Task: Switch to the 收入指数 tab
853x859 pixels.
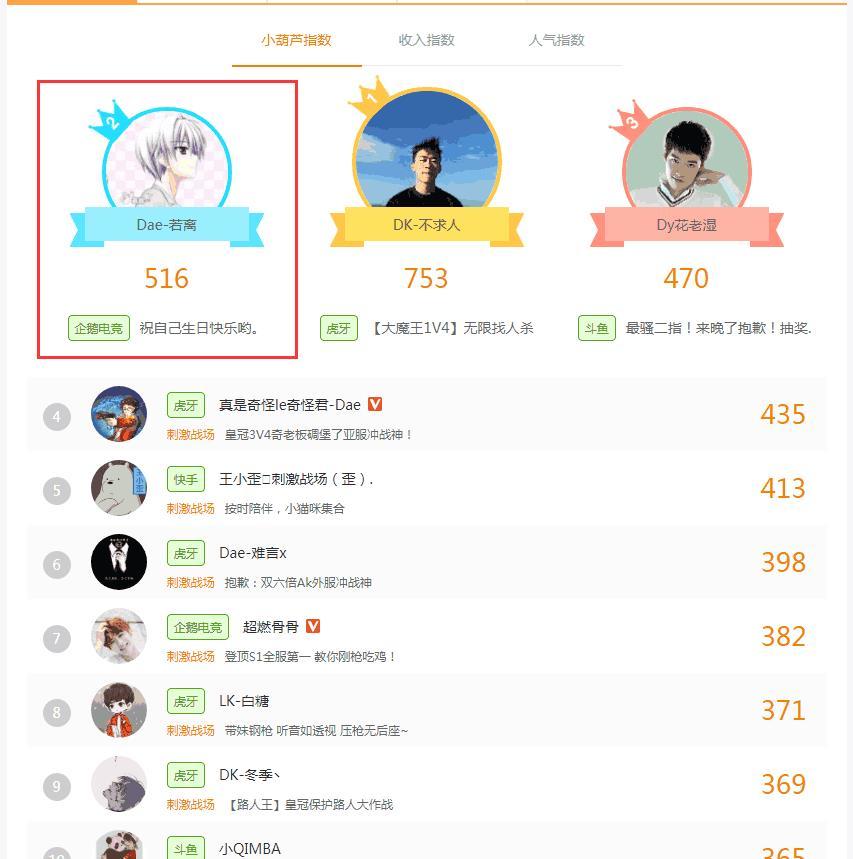Action: tap(426, 41)
